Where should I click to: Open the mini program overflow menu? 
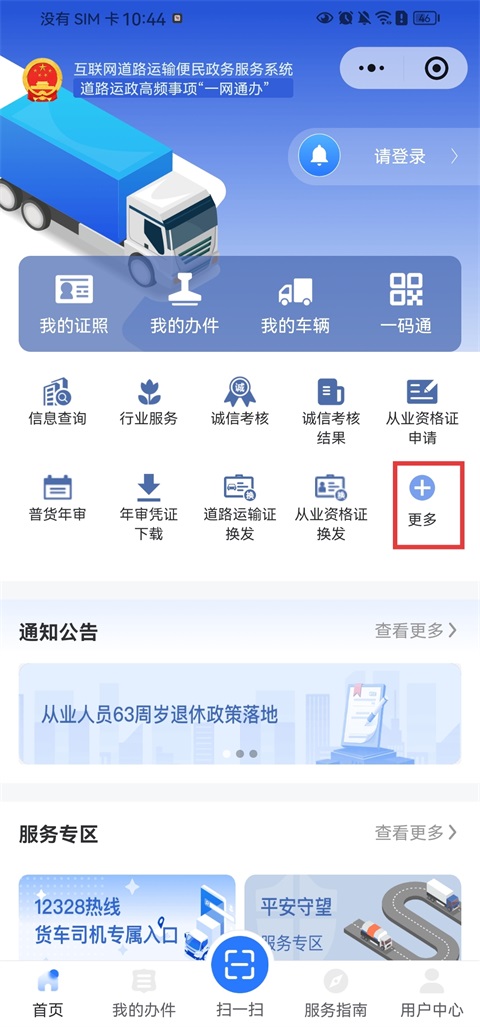coord(372,68)
